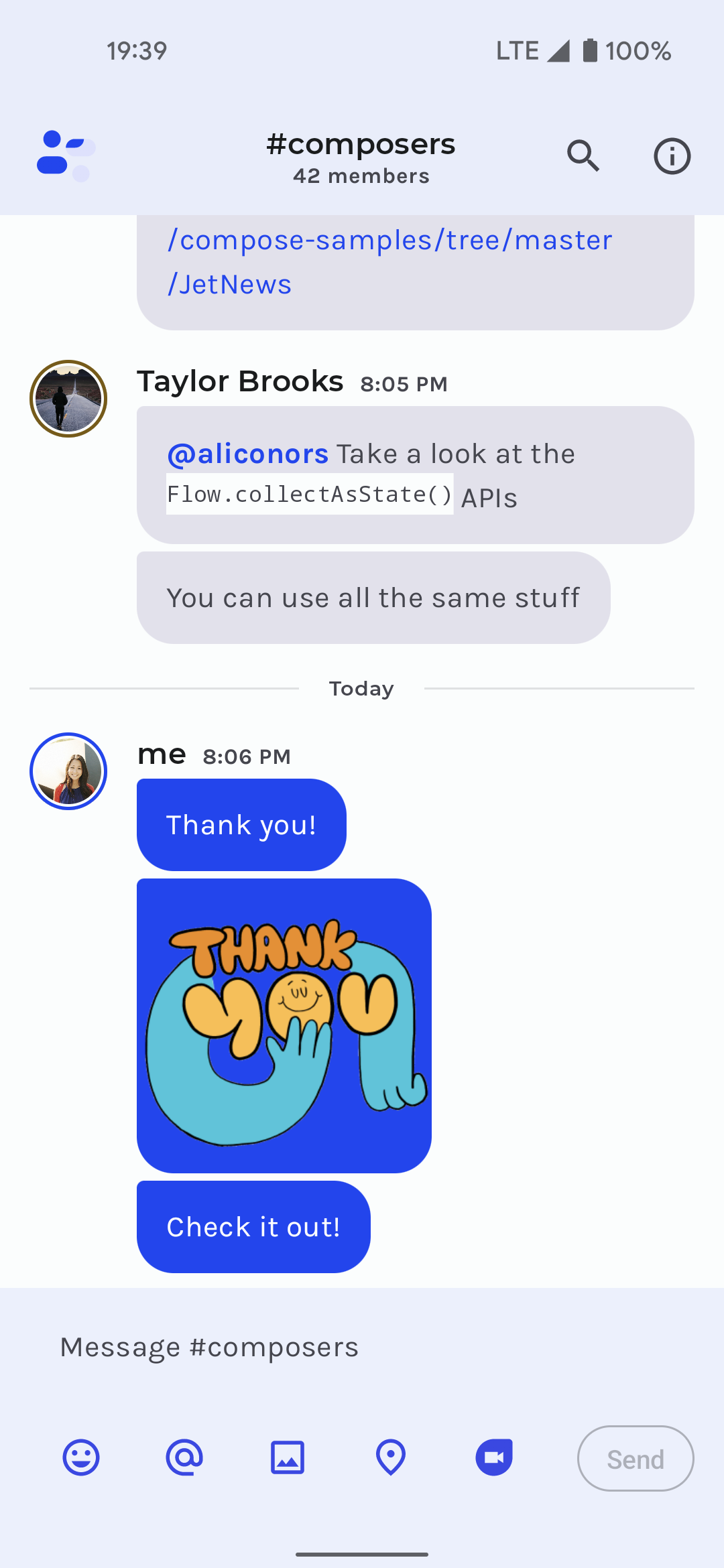Open the image attachment icon

pyautogui.click(x=288, y=1458)
